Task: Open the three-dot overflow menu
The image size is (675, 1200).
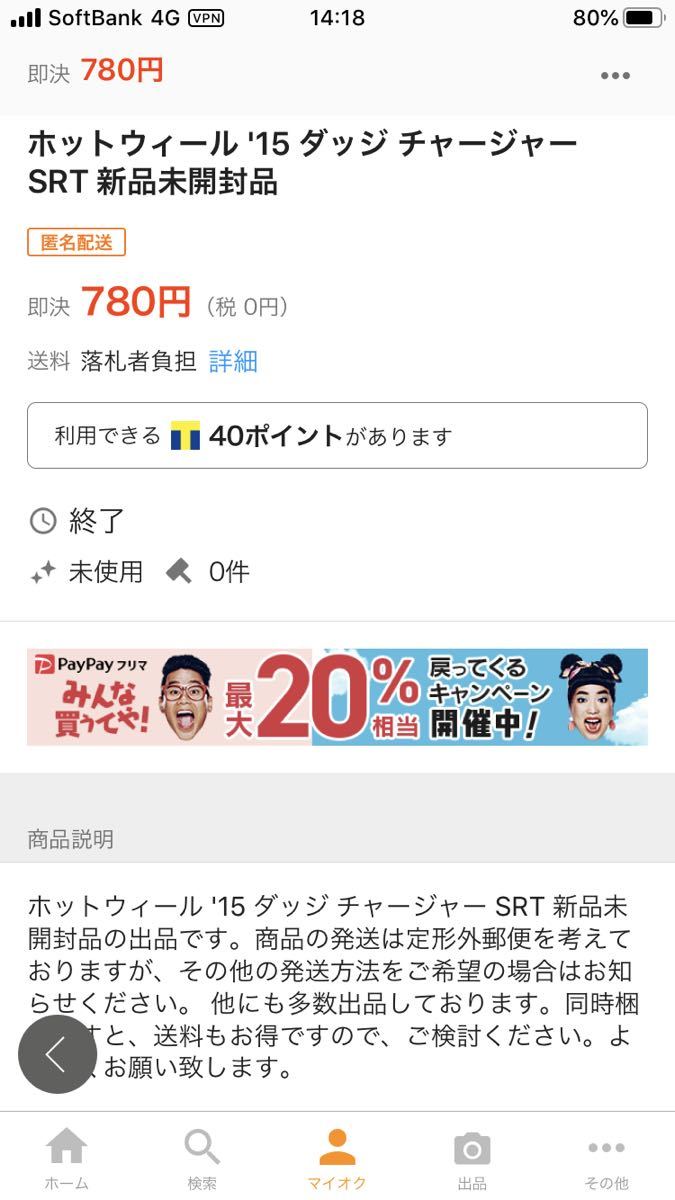Action: [x=615, y=76]
